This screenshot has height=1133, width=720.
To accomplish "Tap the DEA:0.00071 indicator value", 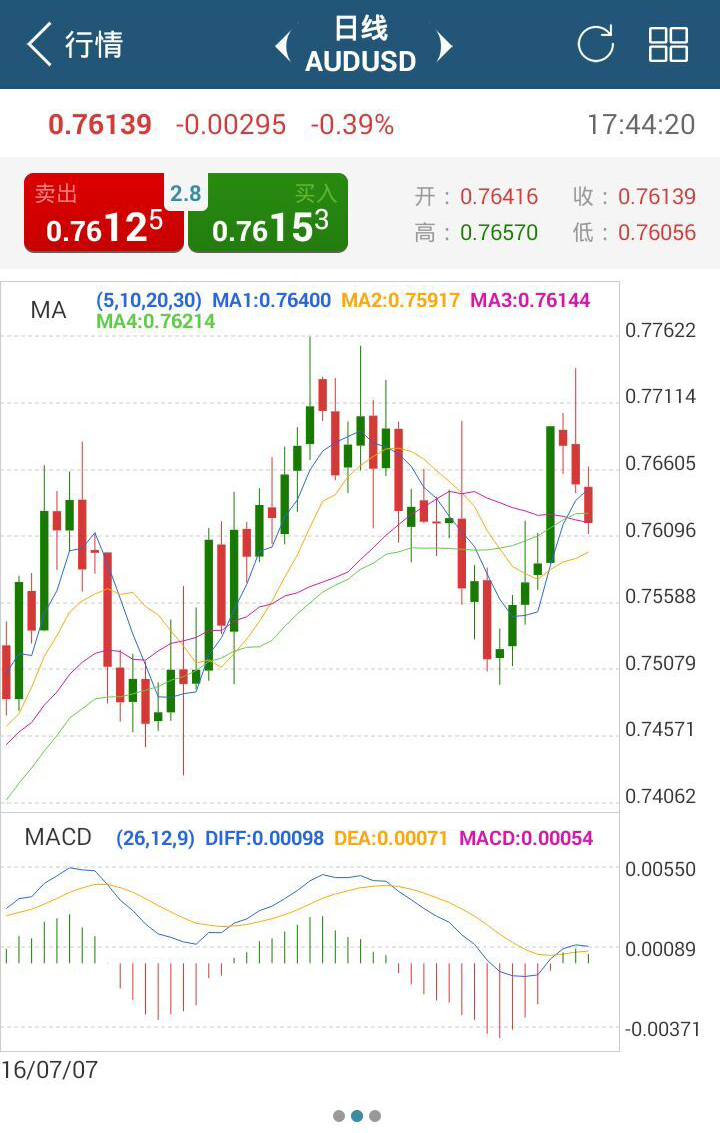I will (x=392, y=836).
